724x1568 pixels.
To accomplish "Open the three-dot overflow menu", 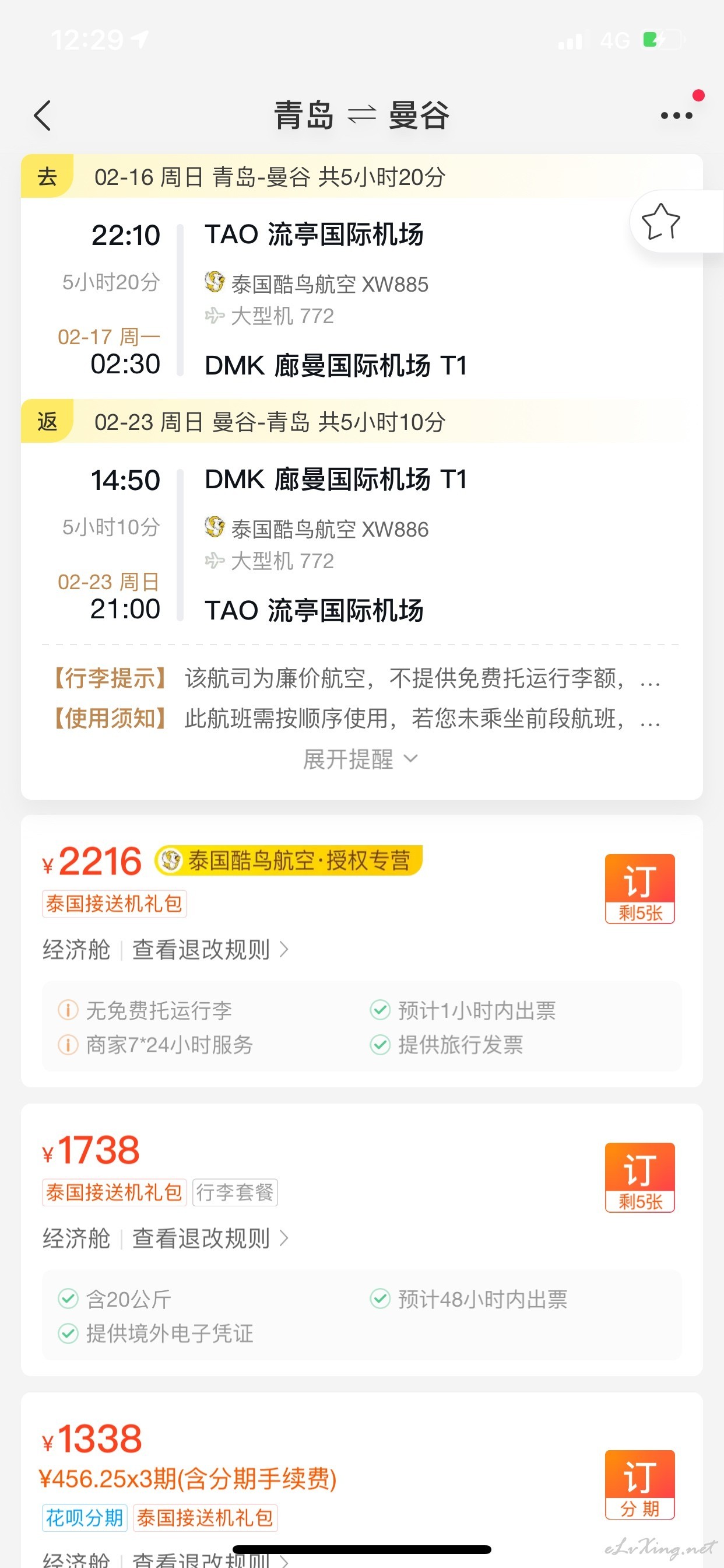I will (x=677, y=116).
